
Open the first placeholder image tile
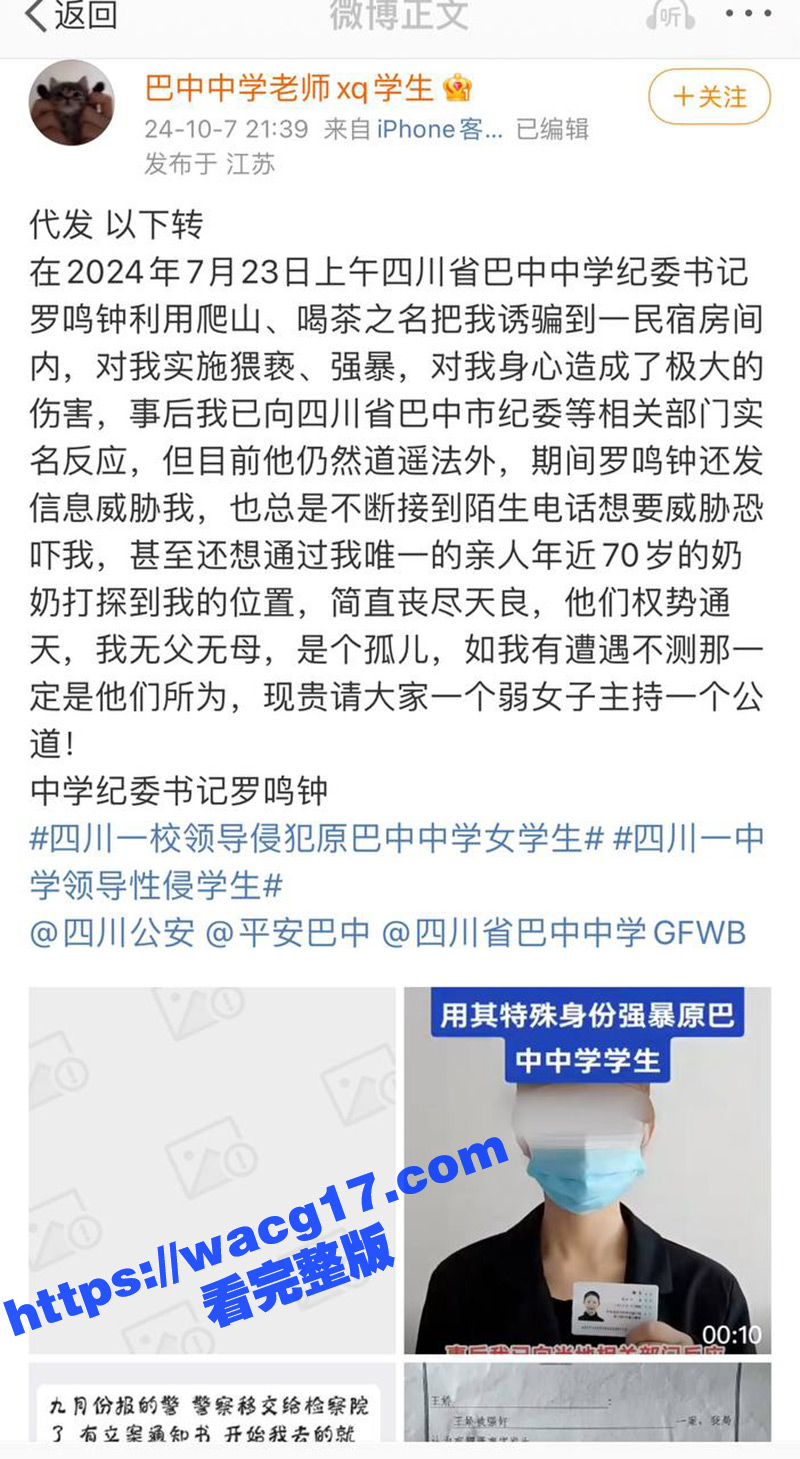click(212, 1170)
